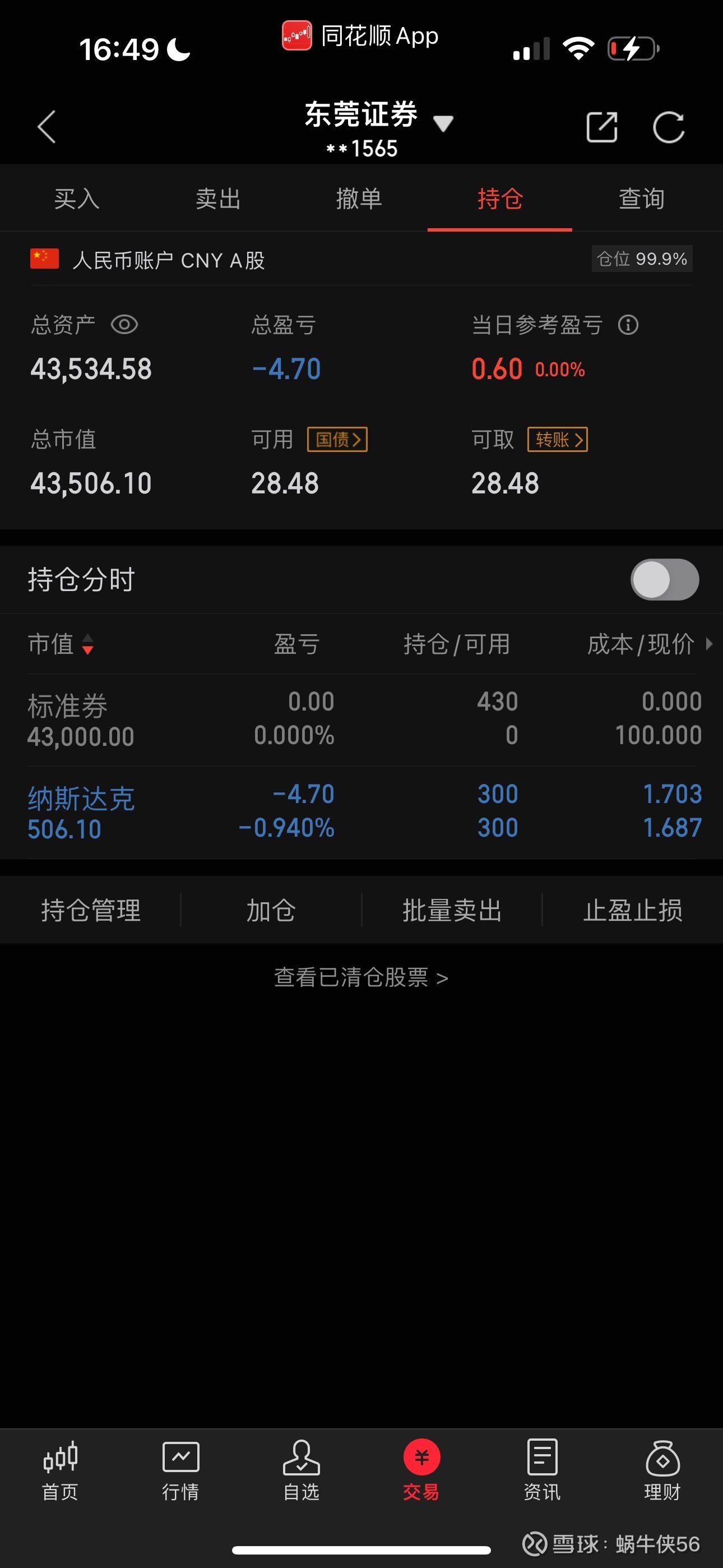The image size is (723, 1568).
Task: Tap the info icon beside 当日参考盈亏
Action: 628,326
